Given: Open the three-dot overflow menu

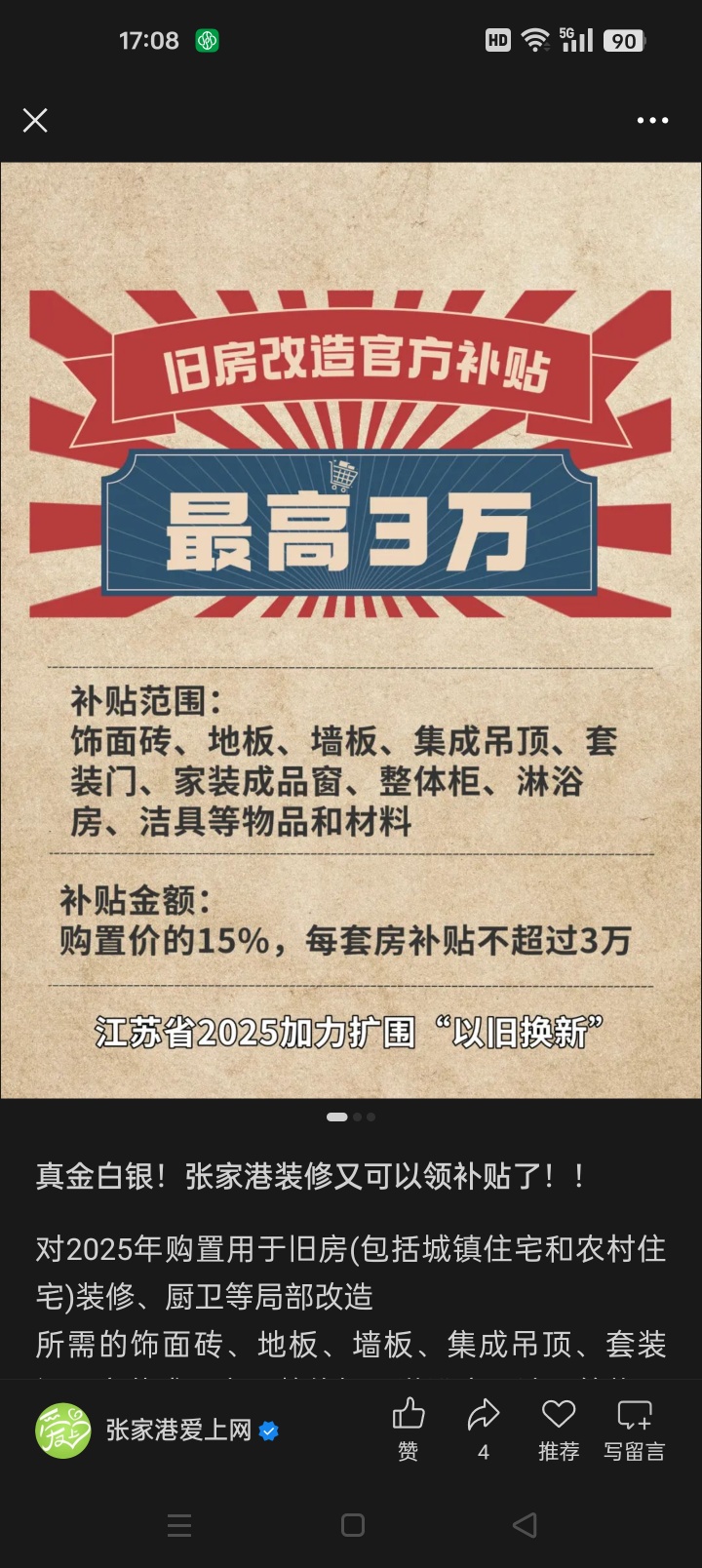Looking at the screenshot, I should 652,120.
